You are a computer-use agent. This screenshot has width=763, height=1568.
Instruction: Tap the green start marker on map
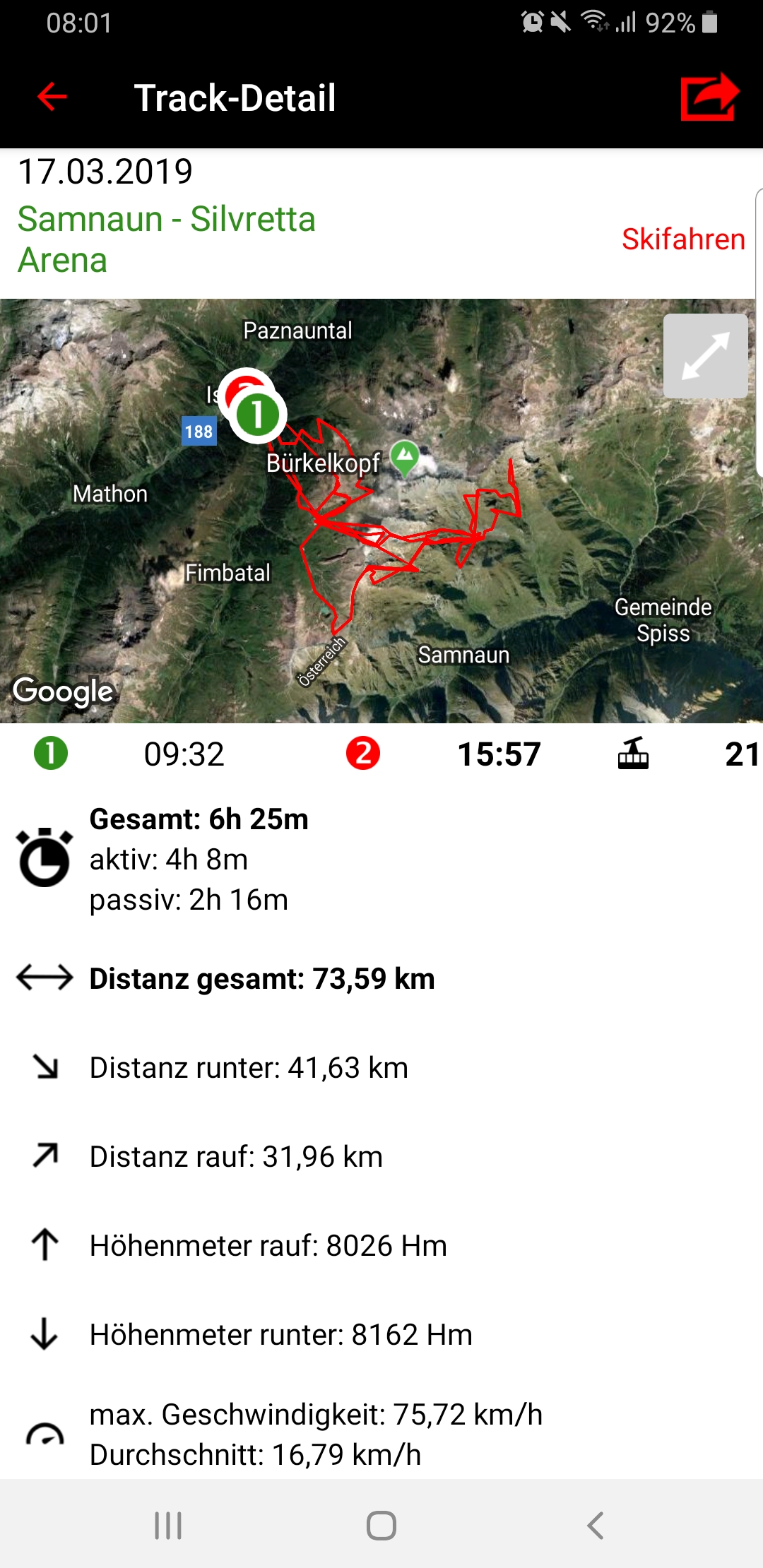(257, 415)
